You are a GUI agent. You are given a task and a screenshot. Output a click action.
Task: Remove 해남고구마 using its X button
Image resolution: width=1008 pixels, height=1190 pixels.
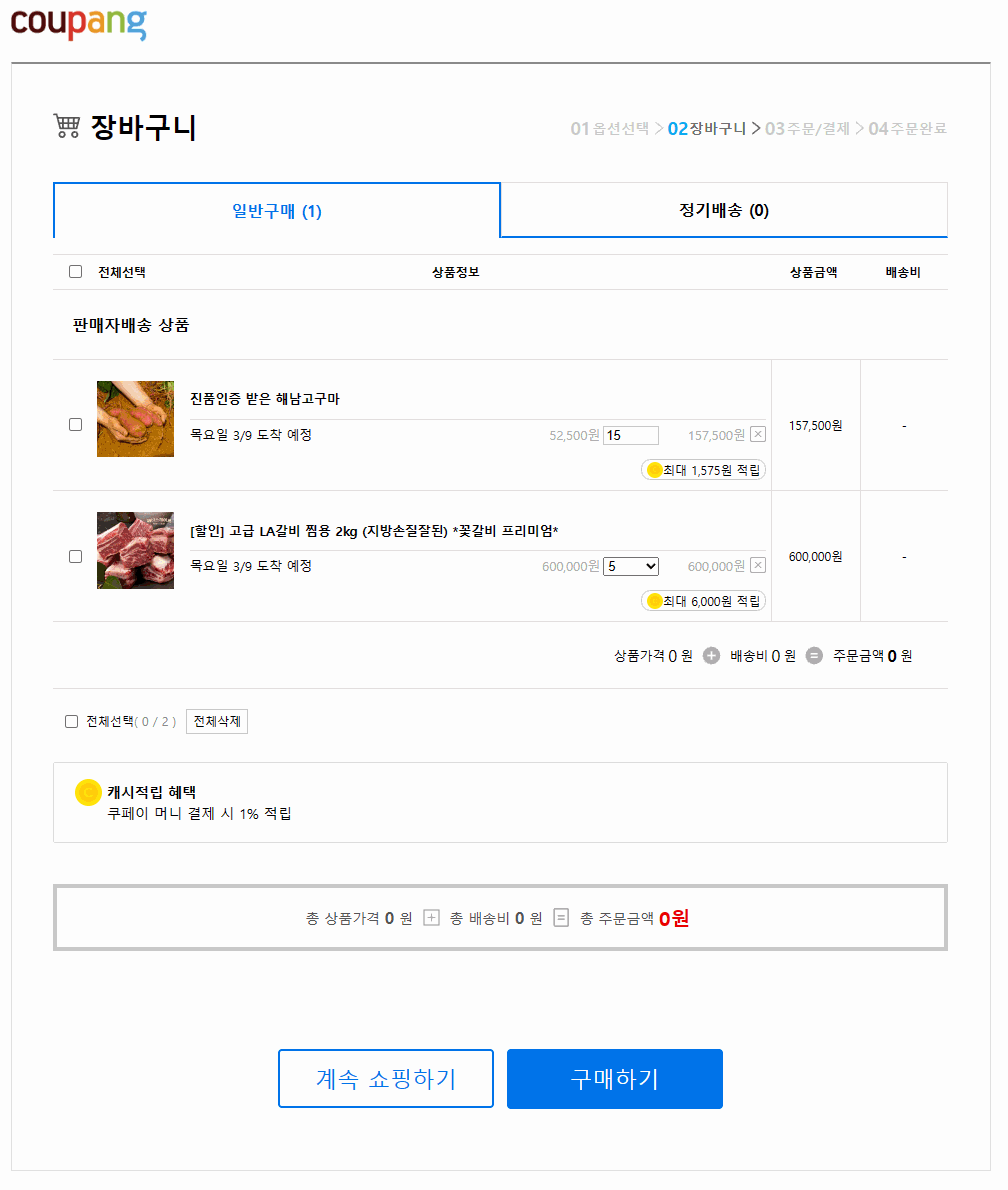pos(757,435)
